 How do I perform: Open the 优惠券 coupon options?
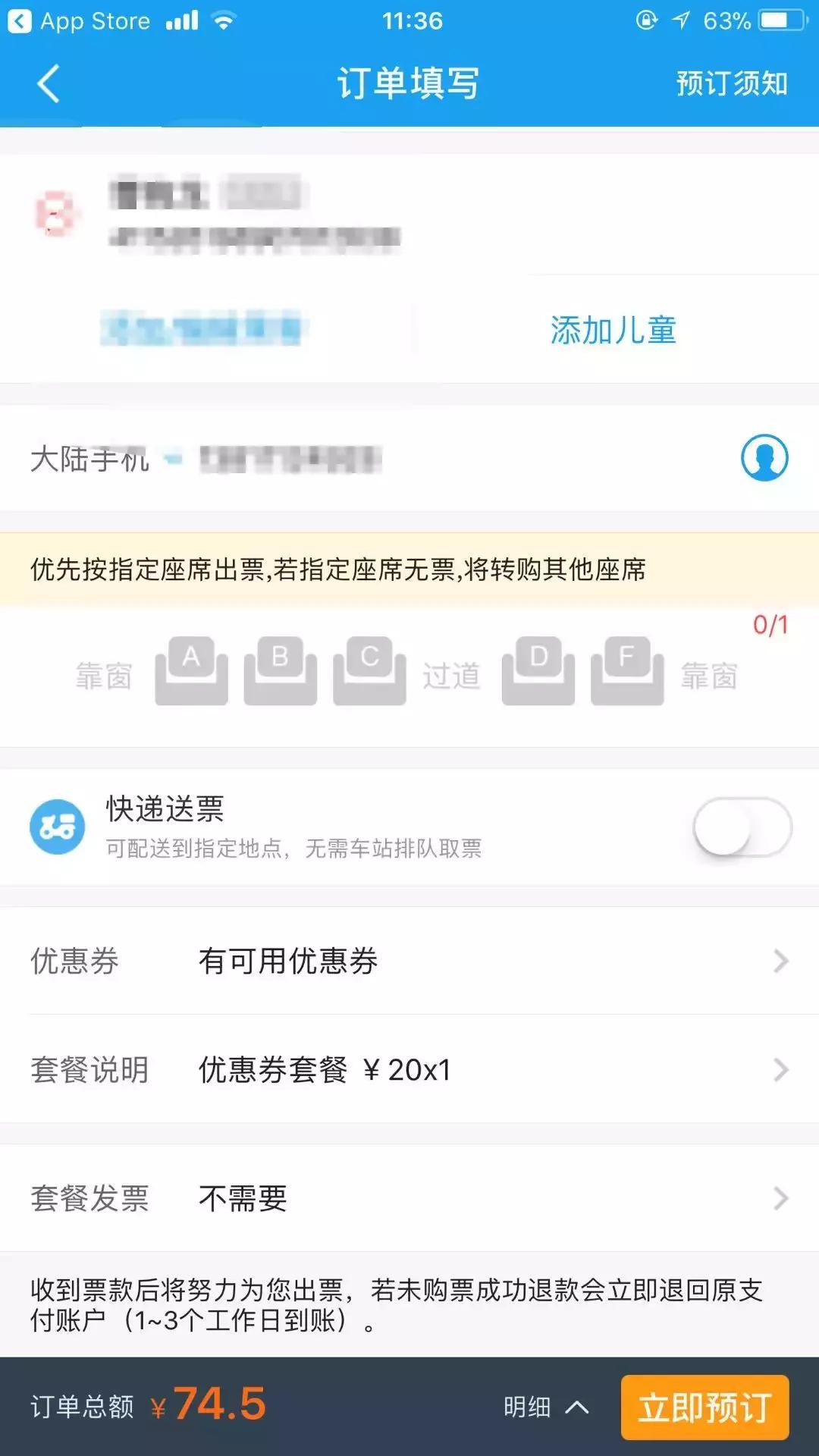pos(409,962)
